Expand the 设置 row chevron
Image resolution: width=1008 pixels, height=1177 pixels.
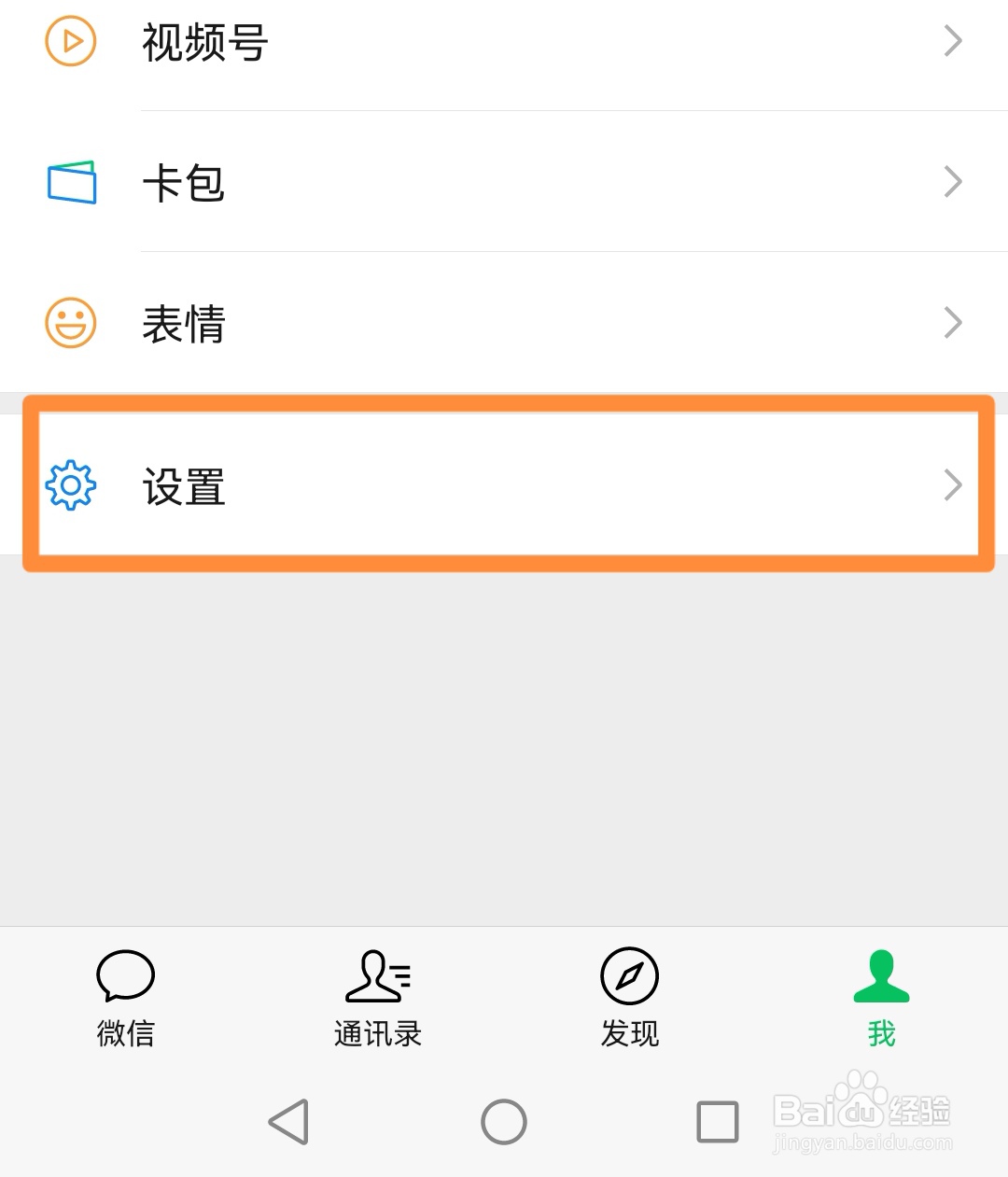[x=952, y=484]
